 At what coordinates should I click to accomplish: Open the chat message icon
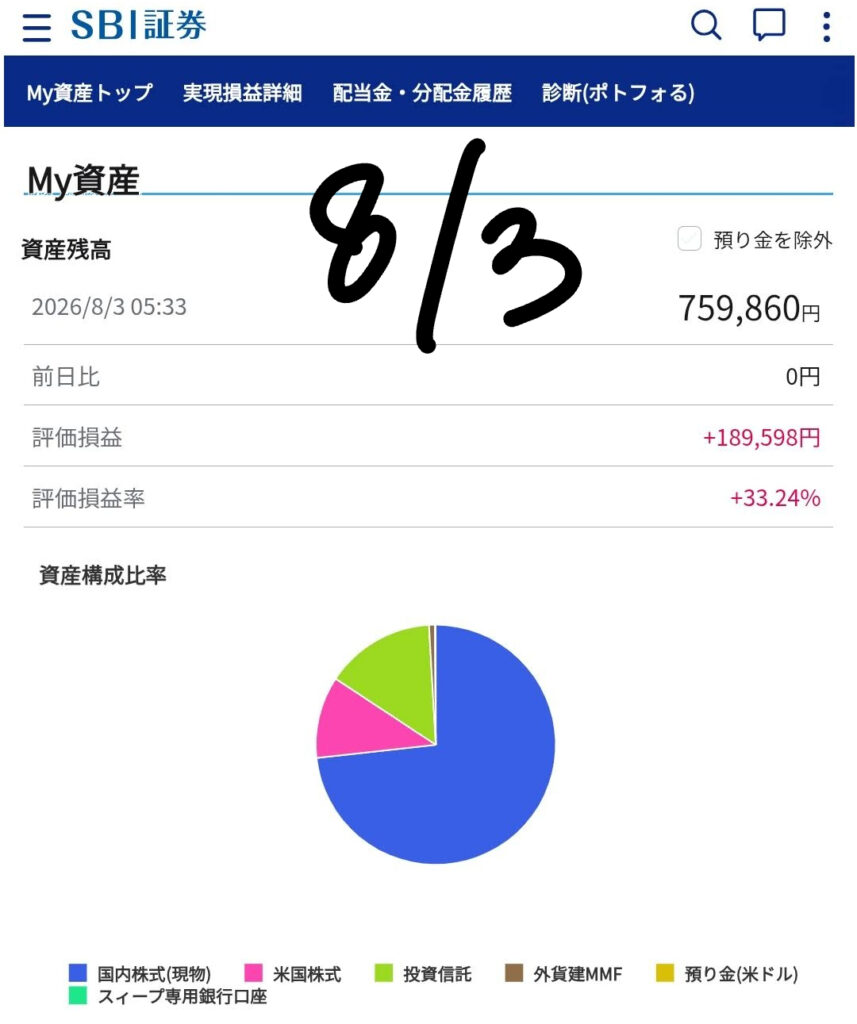coord(769,26)
